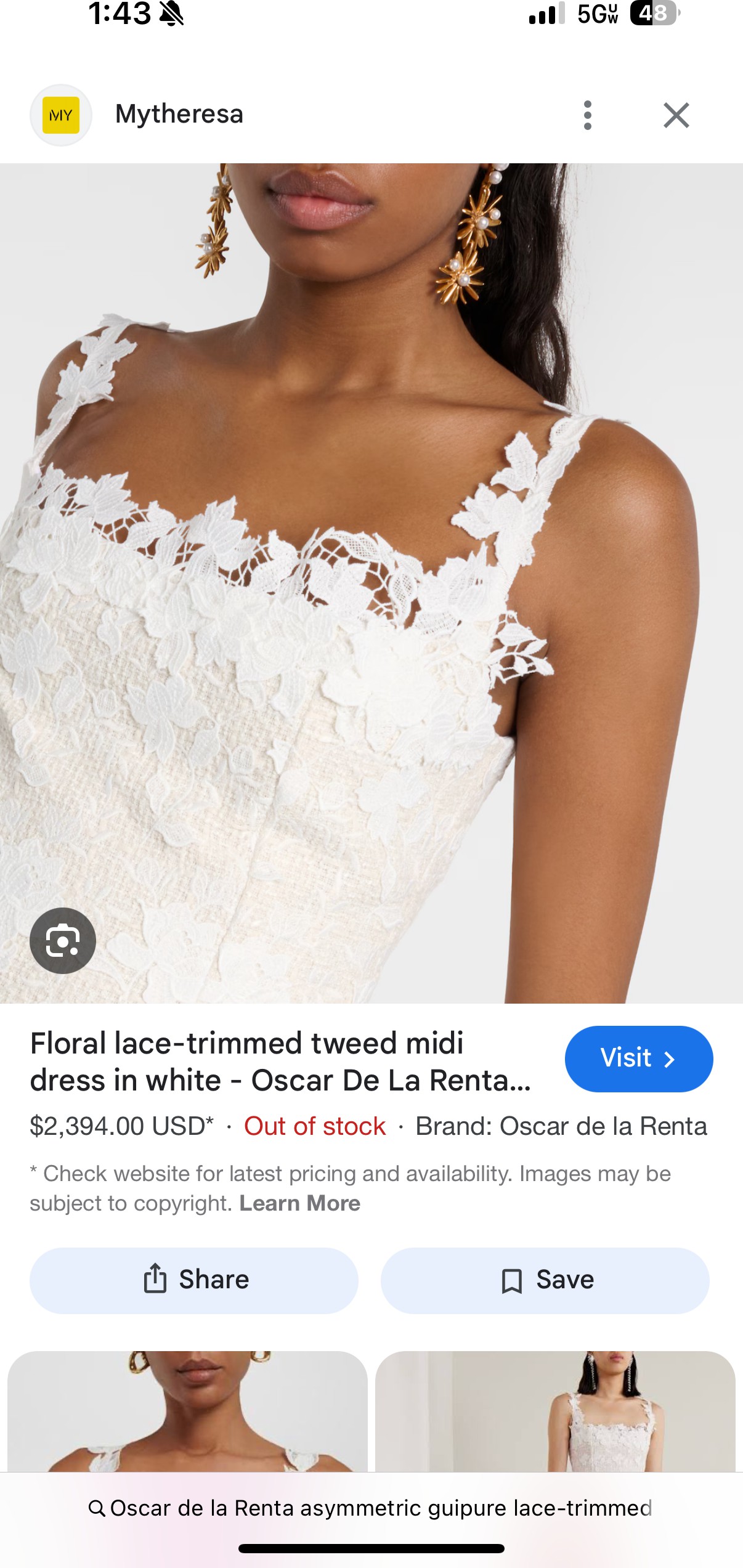Open the floral lace-trimmed dress title
This screenshot has height=1568, width=743.
(x=280, y=1062)
